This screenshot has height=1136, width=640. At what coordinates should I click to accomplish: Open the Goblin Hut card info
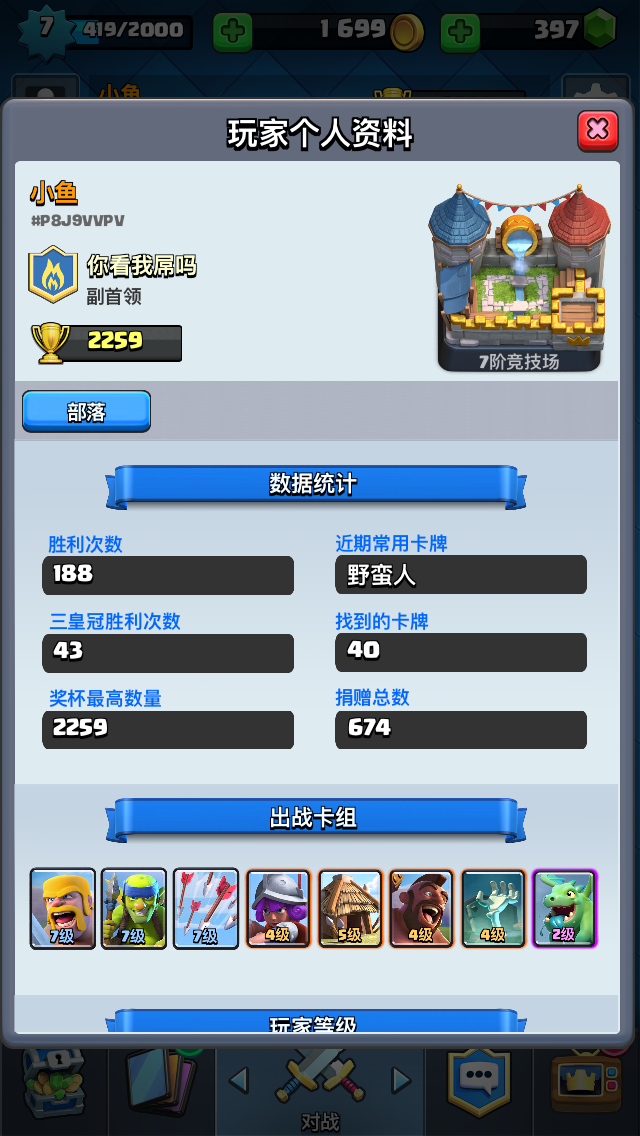350,908
